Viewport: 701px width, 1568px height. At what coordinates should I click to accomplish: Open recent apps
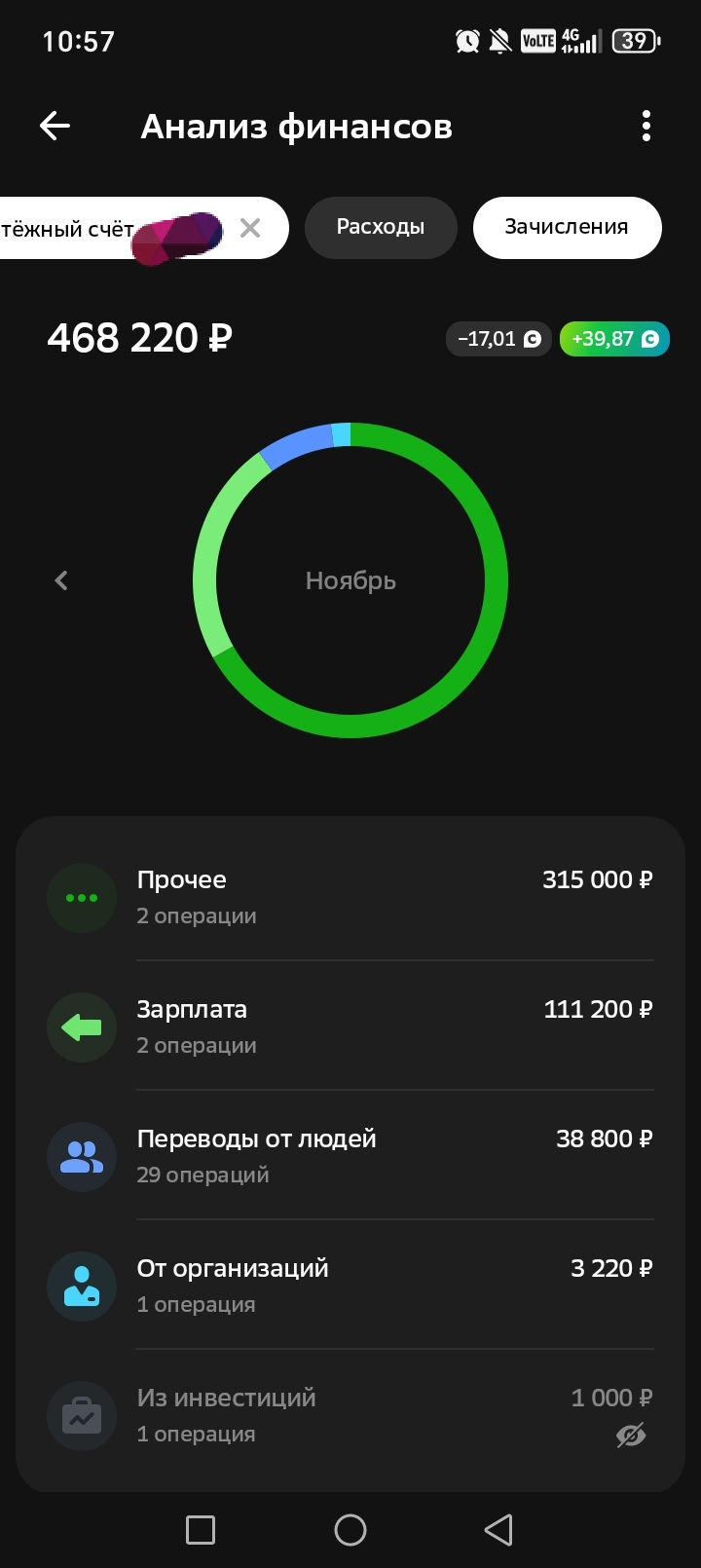point(201,1529)
